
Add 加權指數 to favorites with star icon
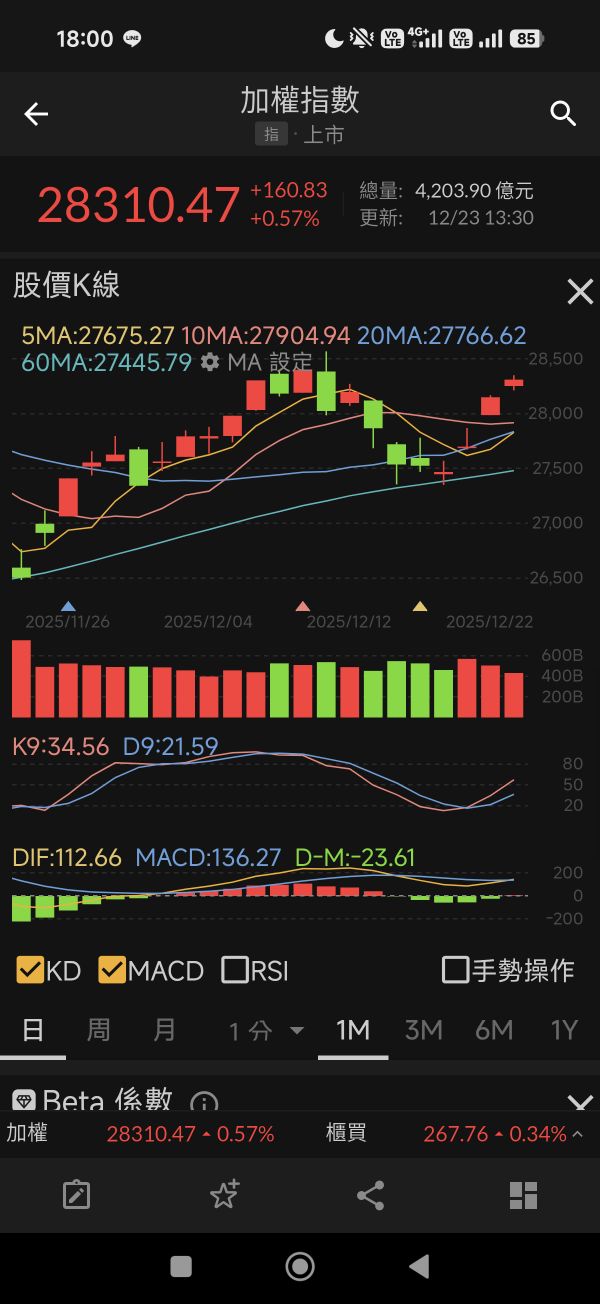[x=224, y=1194]
